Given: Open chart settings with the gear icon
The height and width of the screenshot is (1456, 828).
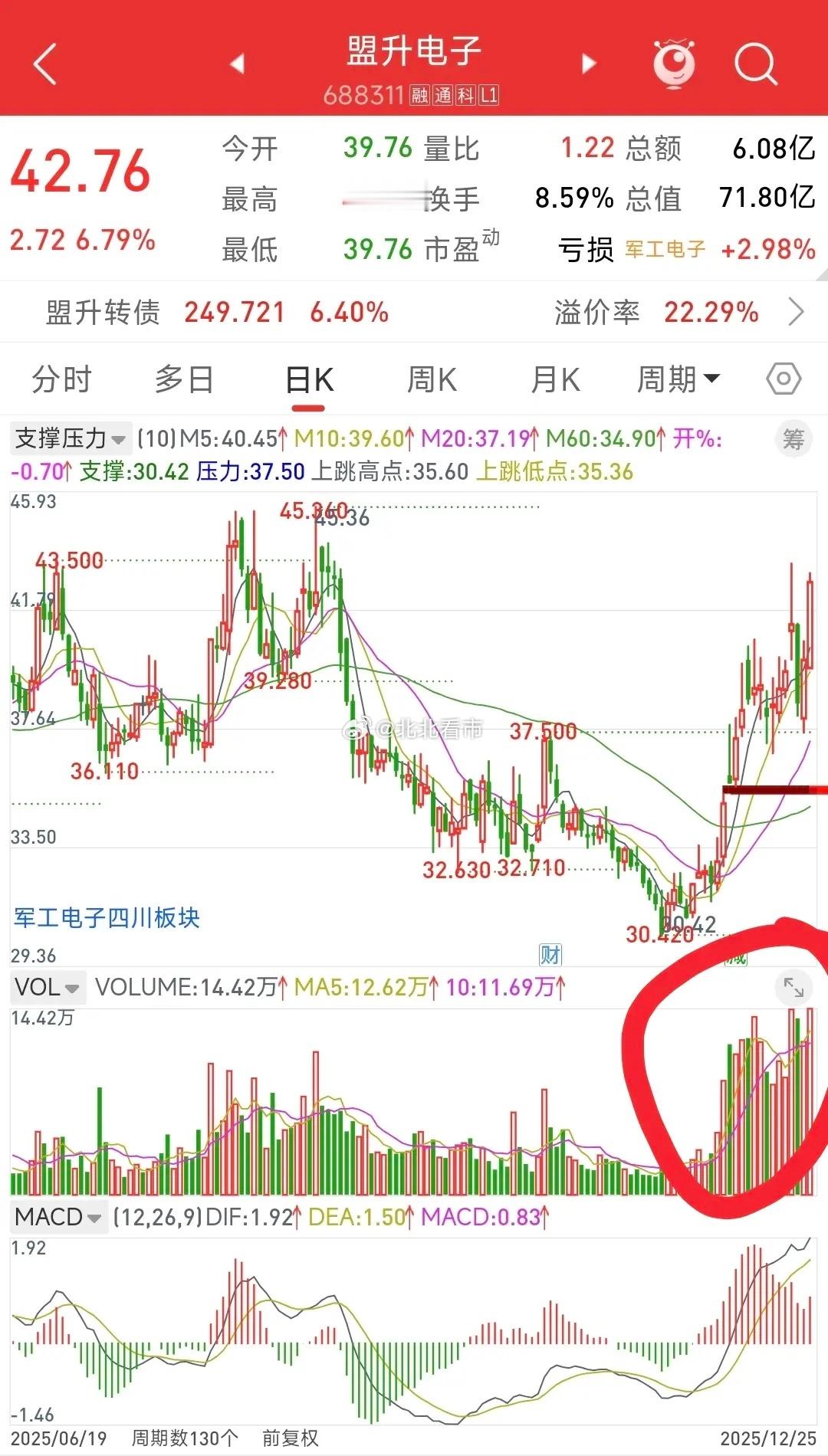Looking at the screenshot, I should 784,379.
